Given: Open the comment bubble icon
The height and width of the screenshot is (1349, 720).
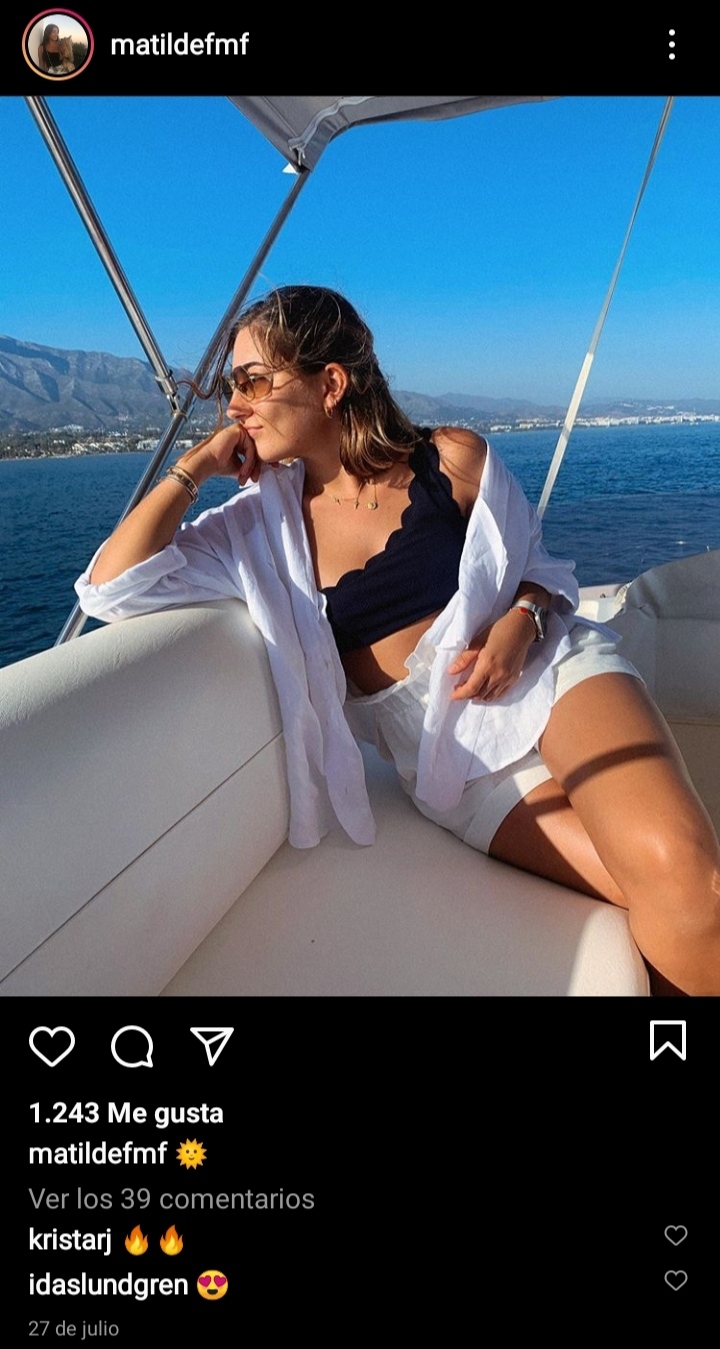Looking at the screenshot, I should click(x=132, y=1046).
